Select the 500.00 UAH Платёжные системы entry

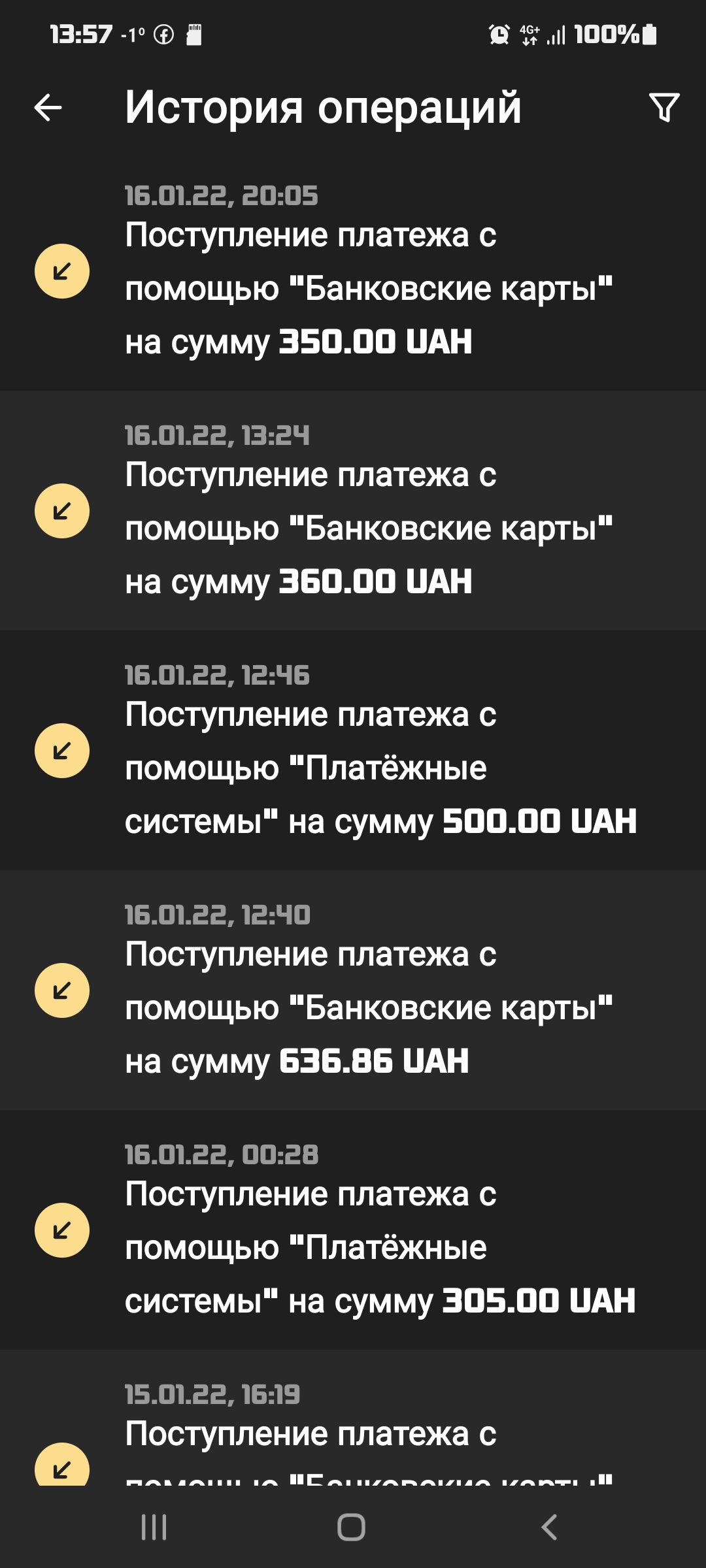click(x=353, y=751)
